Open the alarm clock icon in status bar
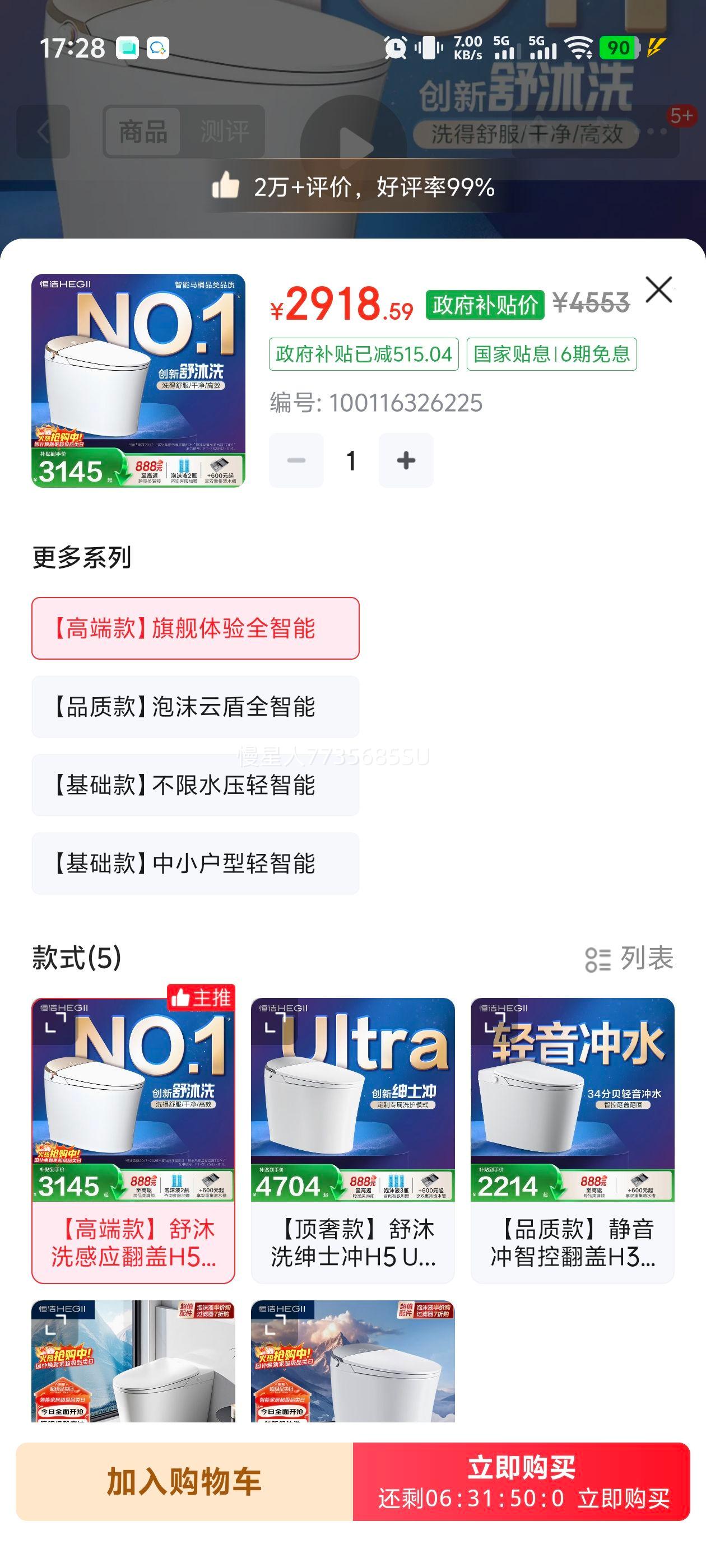706x1568 pixels. (397, 48)
